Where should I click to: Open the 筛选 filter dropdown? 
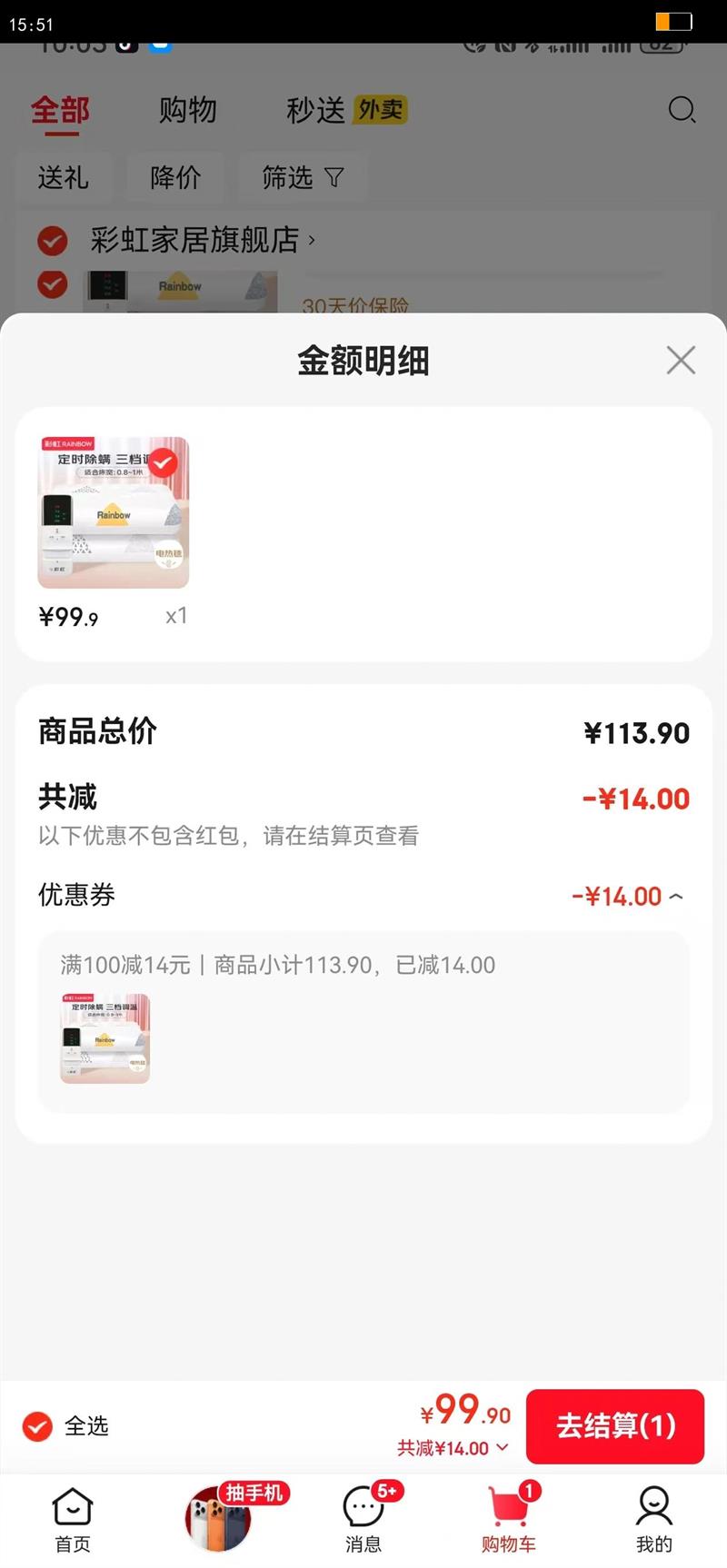click(303, 178)
